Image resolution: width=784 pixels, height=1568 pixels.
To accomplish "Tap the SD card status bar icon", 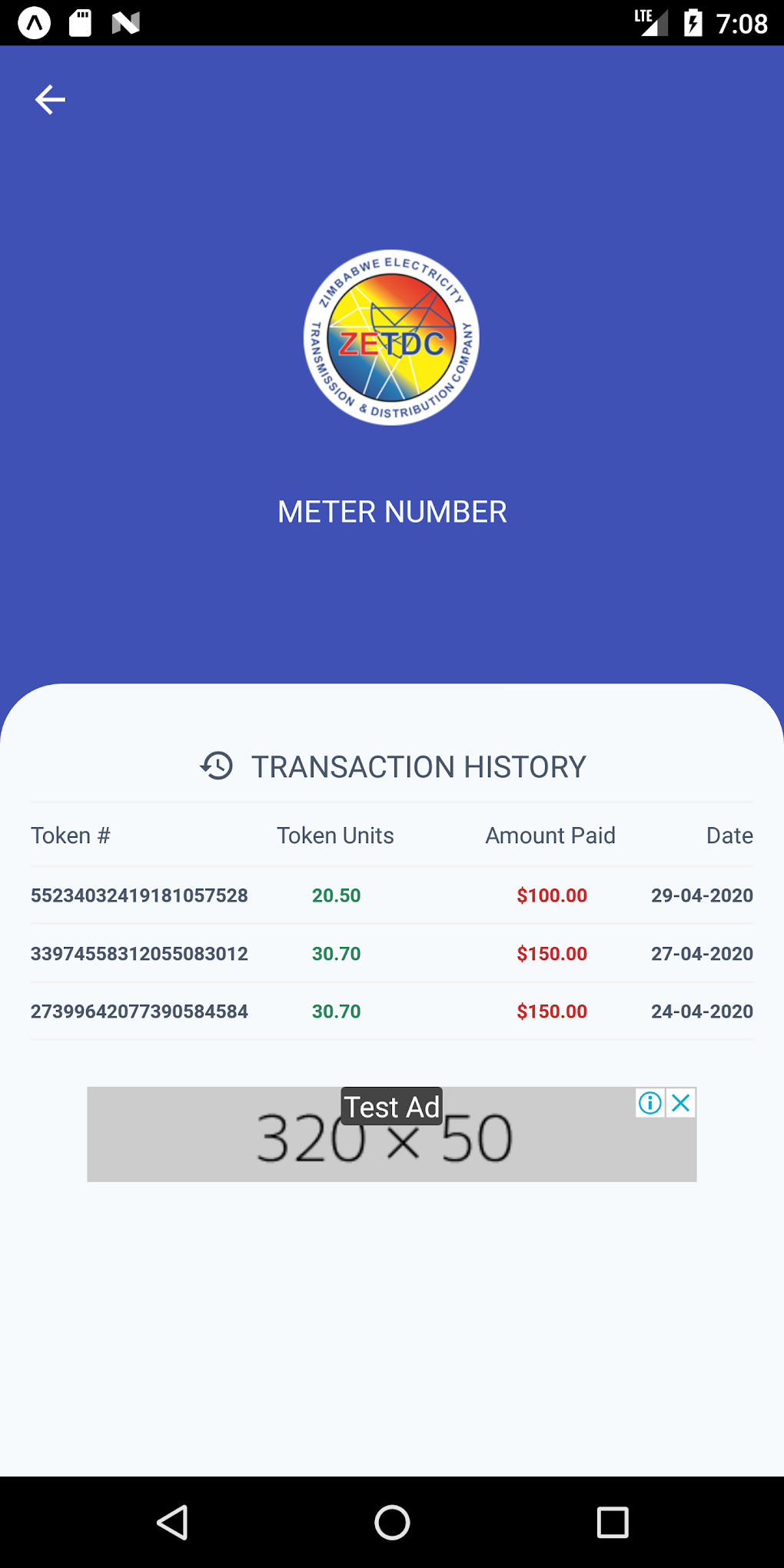I will tap(80, 22).
